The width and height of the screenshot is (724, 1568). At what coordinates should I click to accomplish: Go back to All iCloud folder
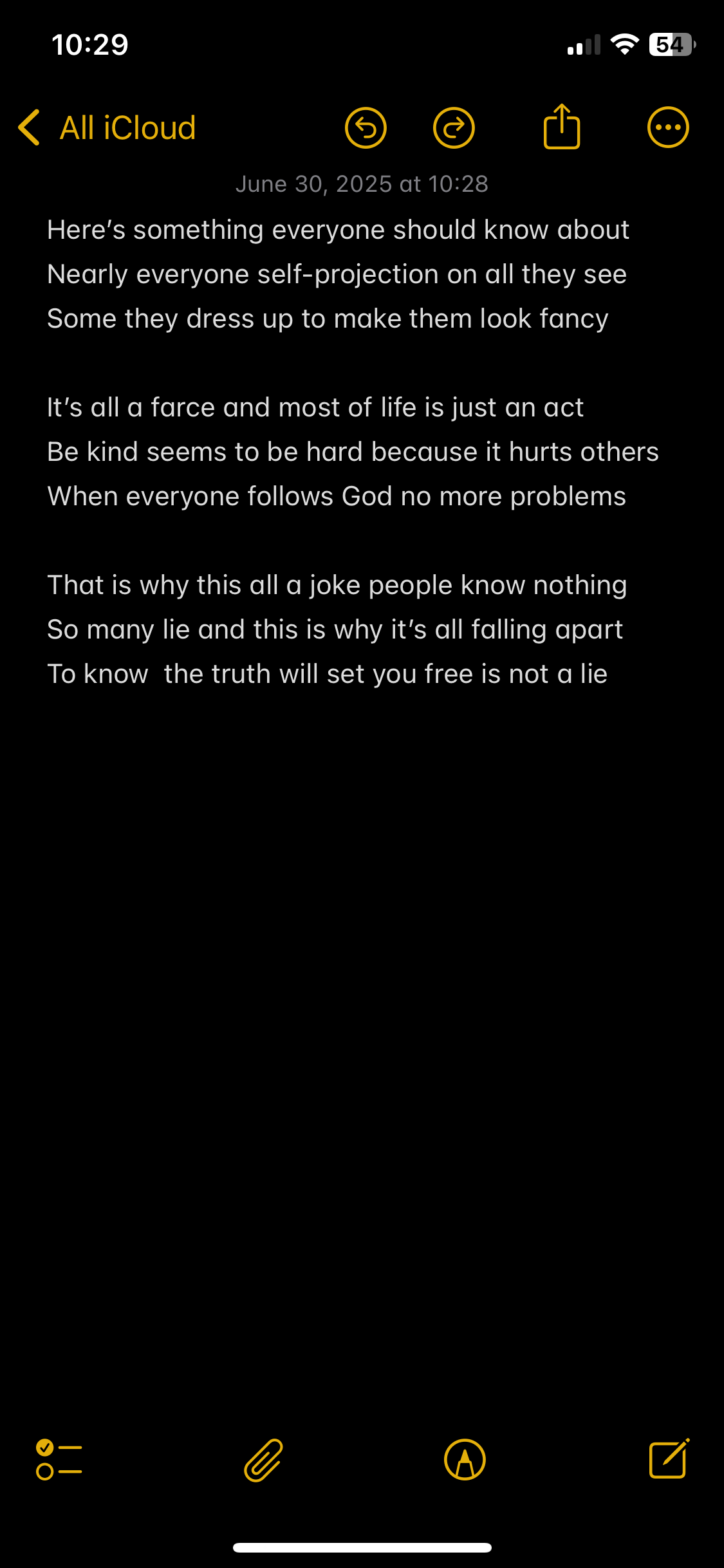(107, 127)
